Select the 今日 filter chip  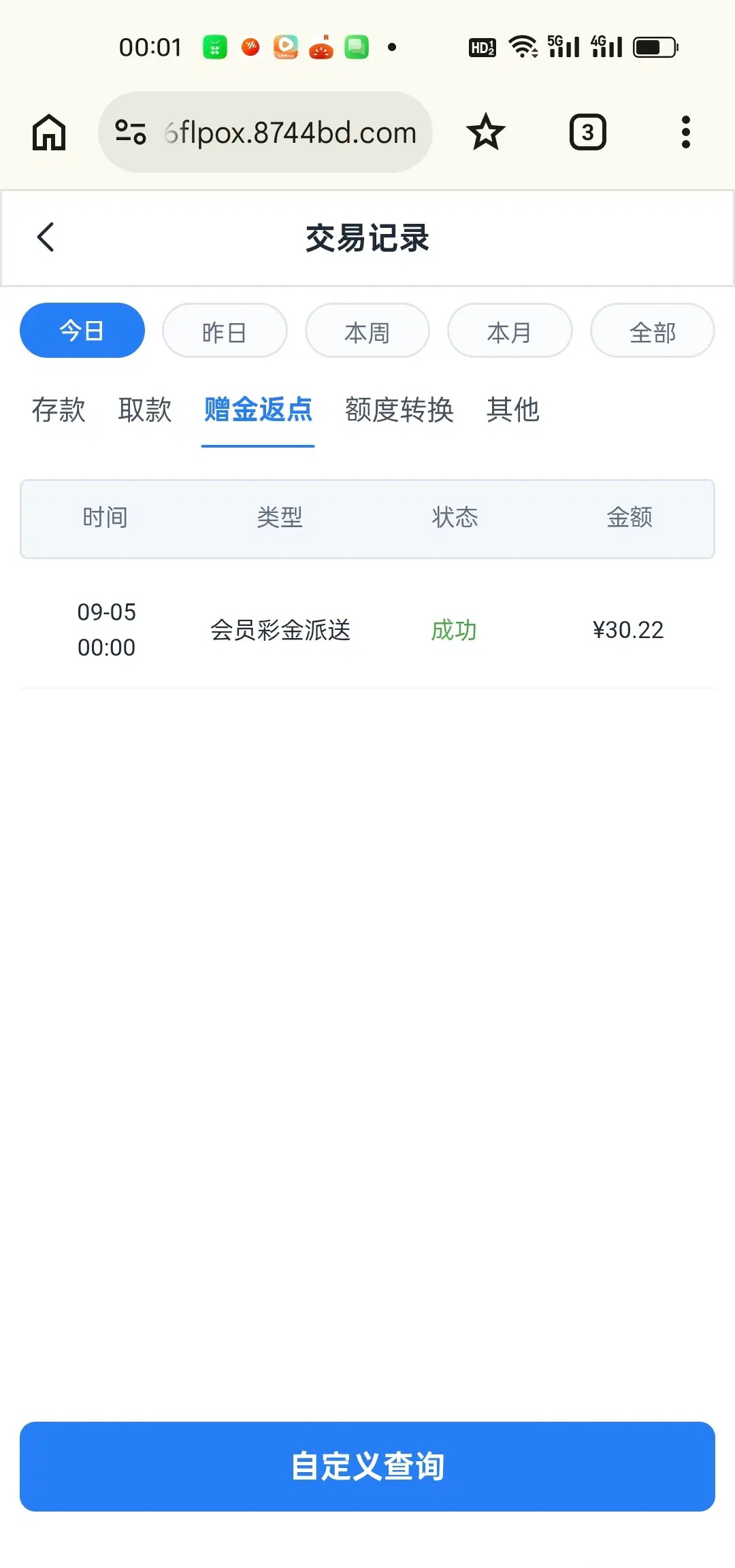(82, 331)
